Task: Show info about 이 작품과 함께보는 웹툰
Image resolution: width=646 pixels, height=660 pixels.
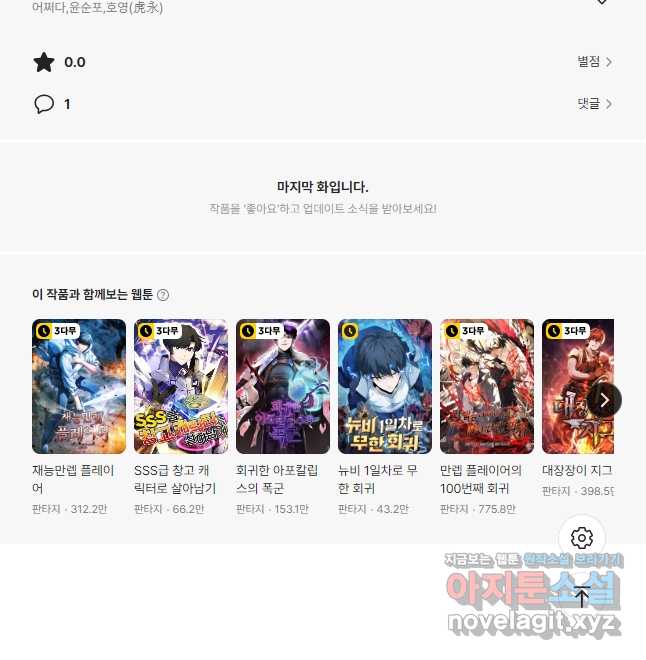Action: [x=163, y=295]
